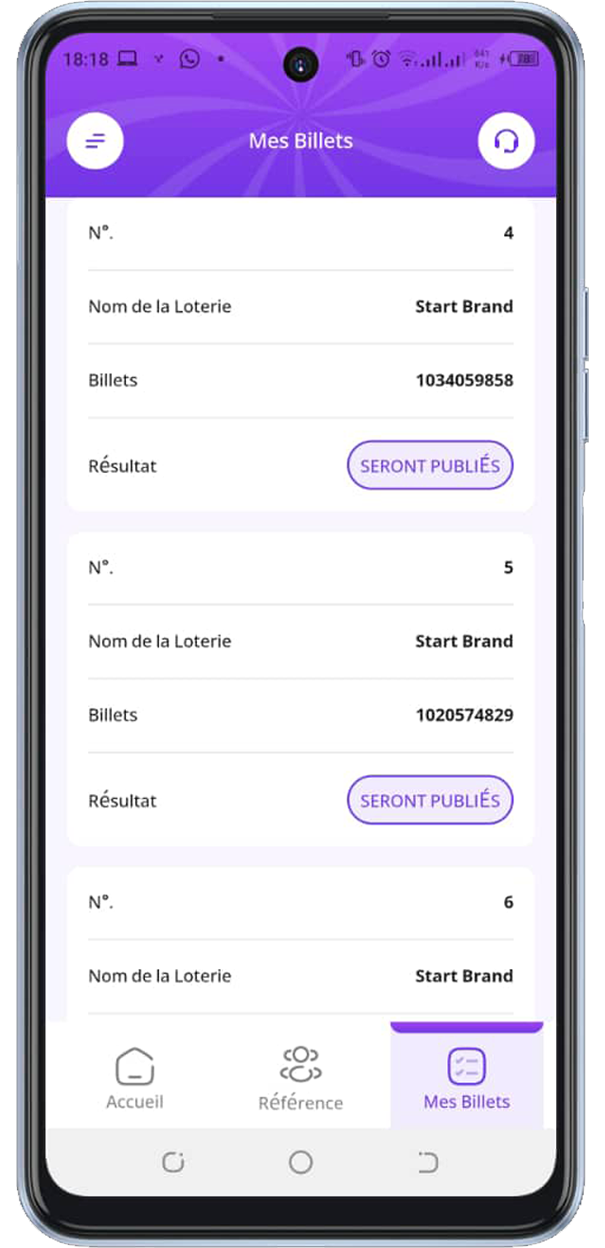Open the side menu button
The width and height of the screenshot is (605, 1248).
(95, 141)
